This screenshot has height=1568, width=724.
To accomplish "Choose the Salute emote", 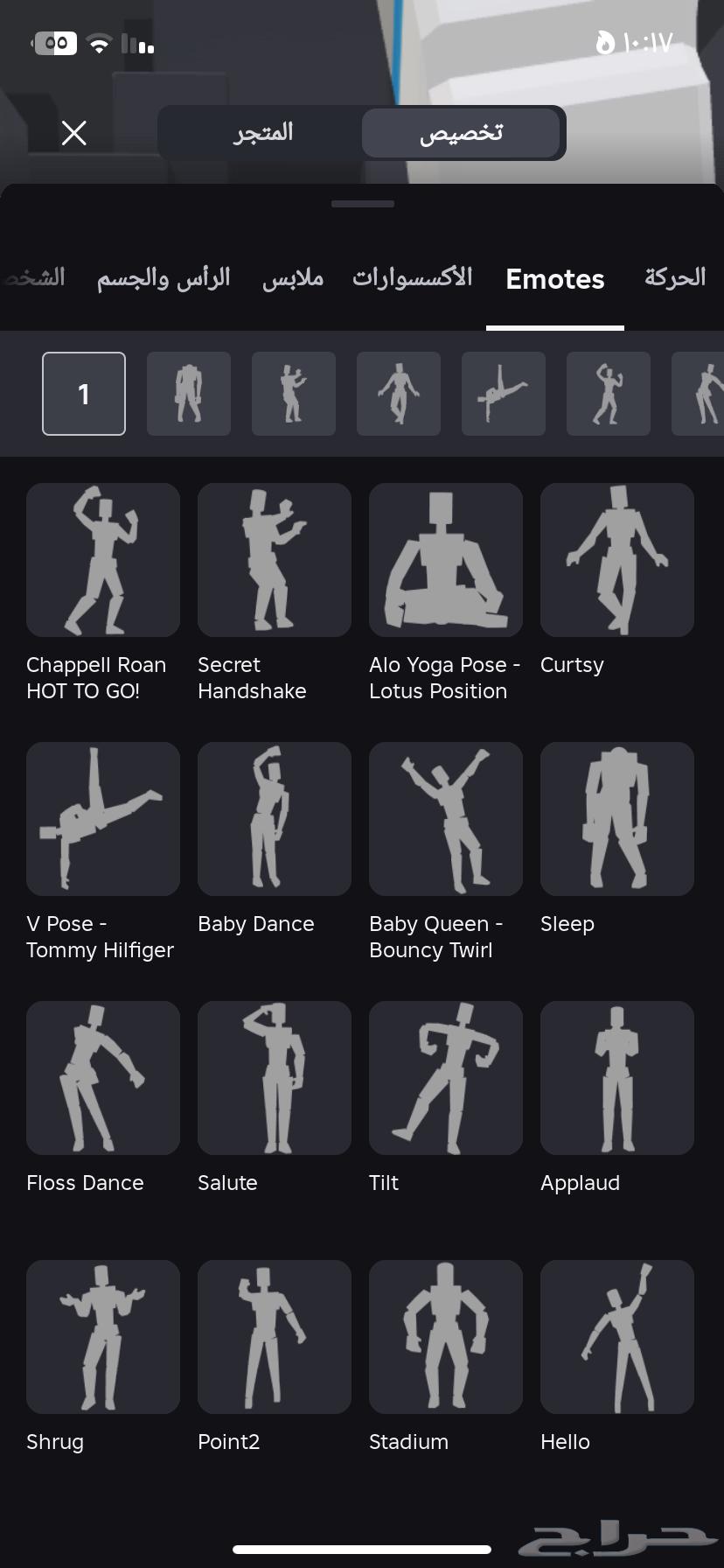I will (x=275, y=1078).
